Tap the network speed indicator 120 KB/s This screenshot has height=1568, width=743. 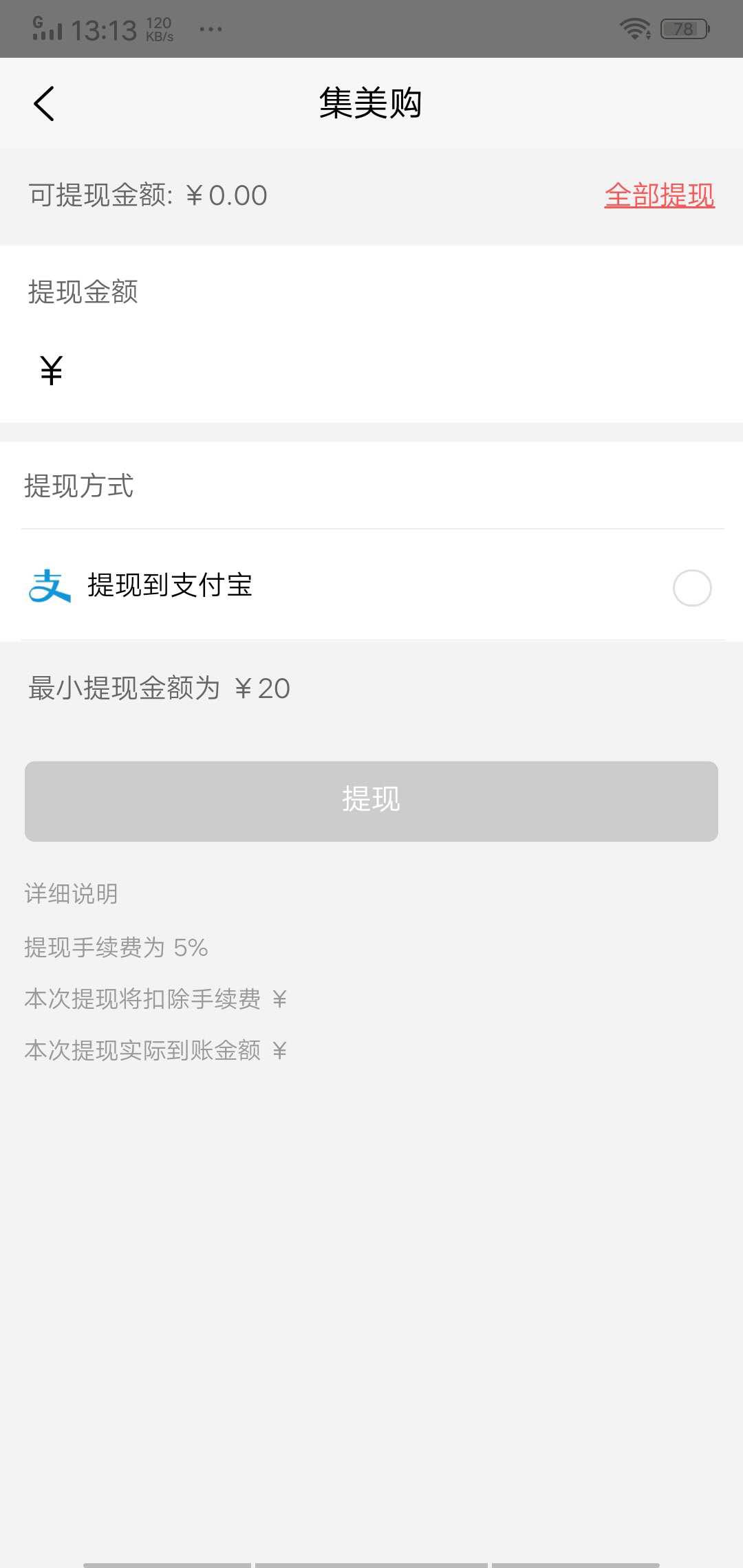pos(160,28)
